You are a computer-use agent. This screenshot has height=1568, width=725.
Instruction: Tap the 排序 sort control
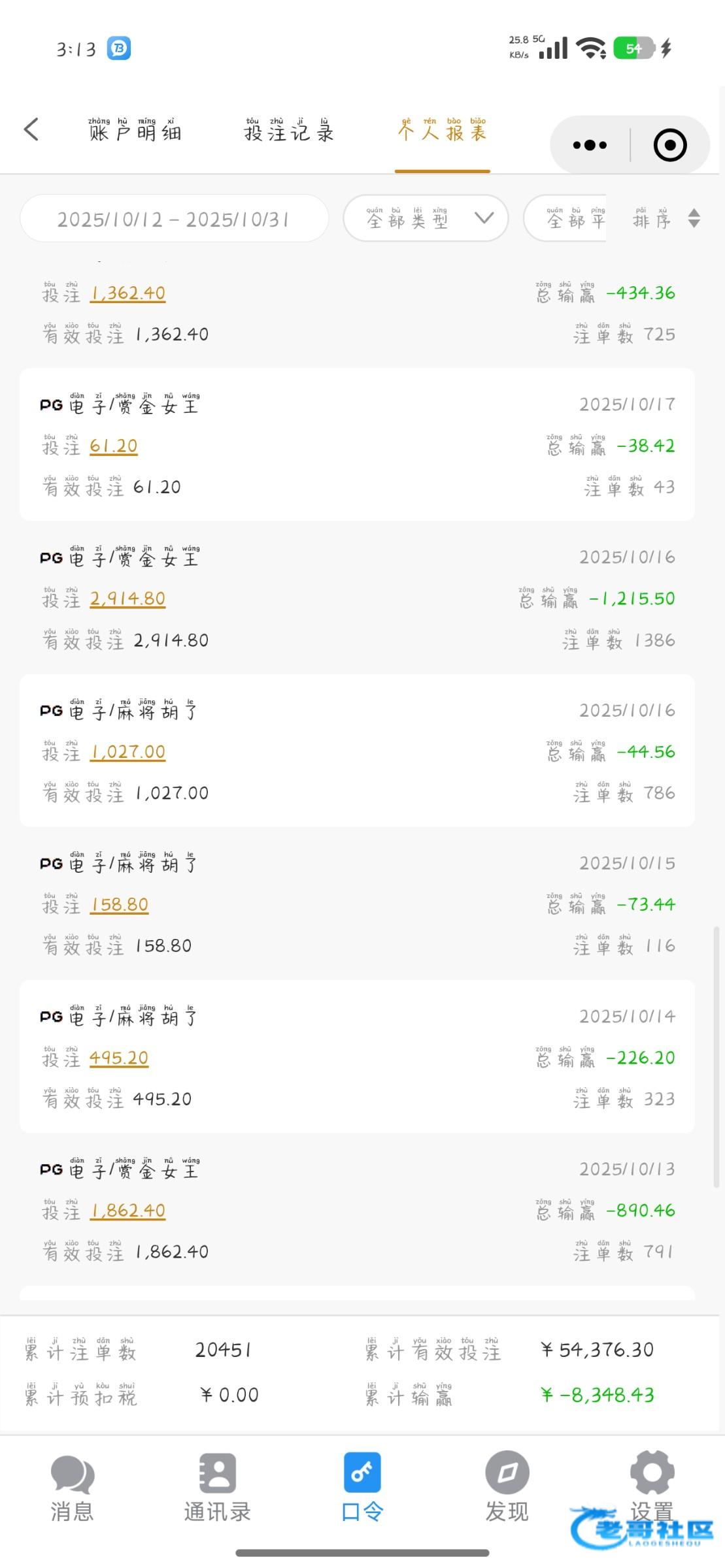click(665, 219)
